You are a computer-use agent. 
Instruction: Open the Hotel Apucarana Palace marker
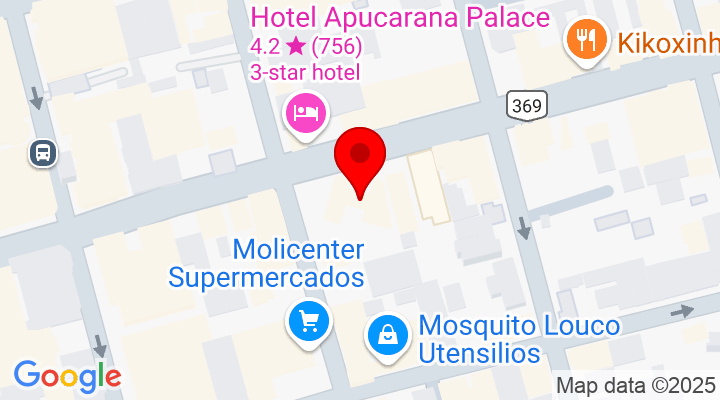pos(306,111)
